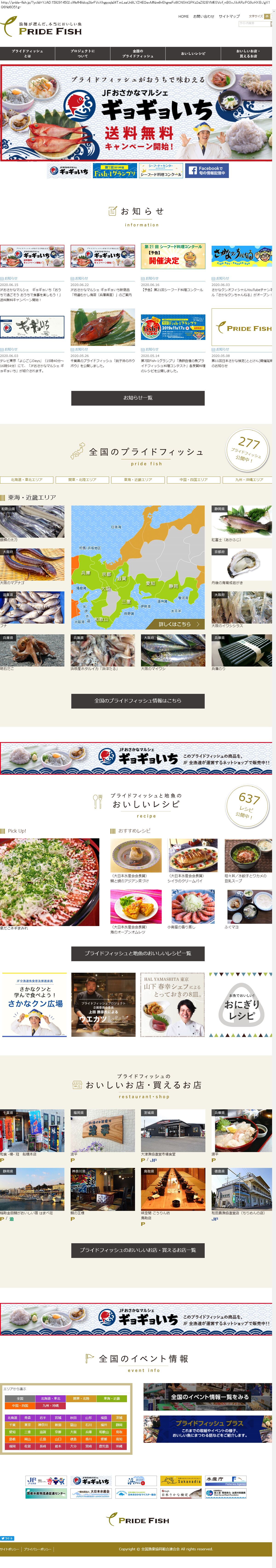276x1568 pixels.
Task: Open プライドフィッシュとは menu item
Action: [x=27, y=54]
